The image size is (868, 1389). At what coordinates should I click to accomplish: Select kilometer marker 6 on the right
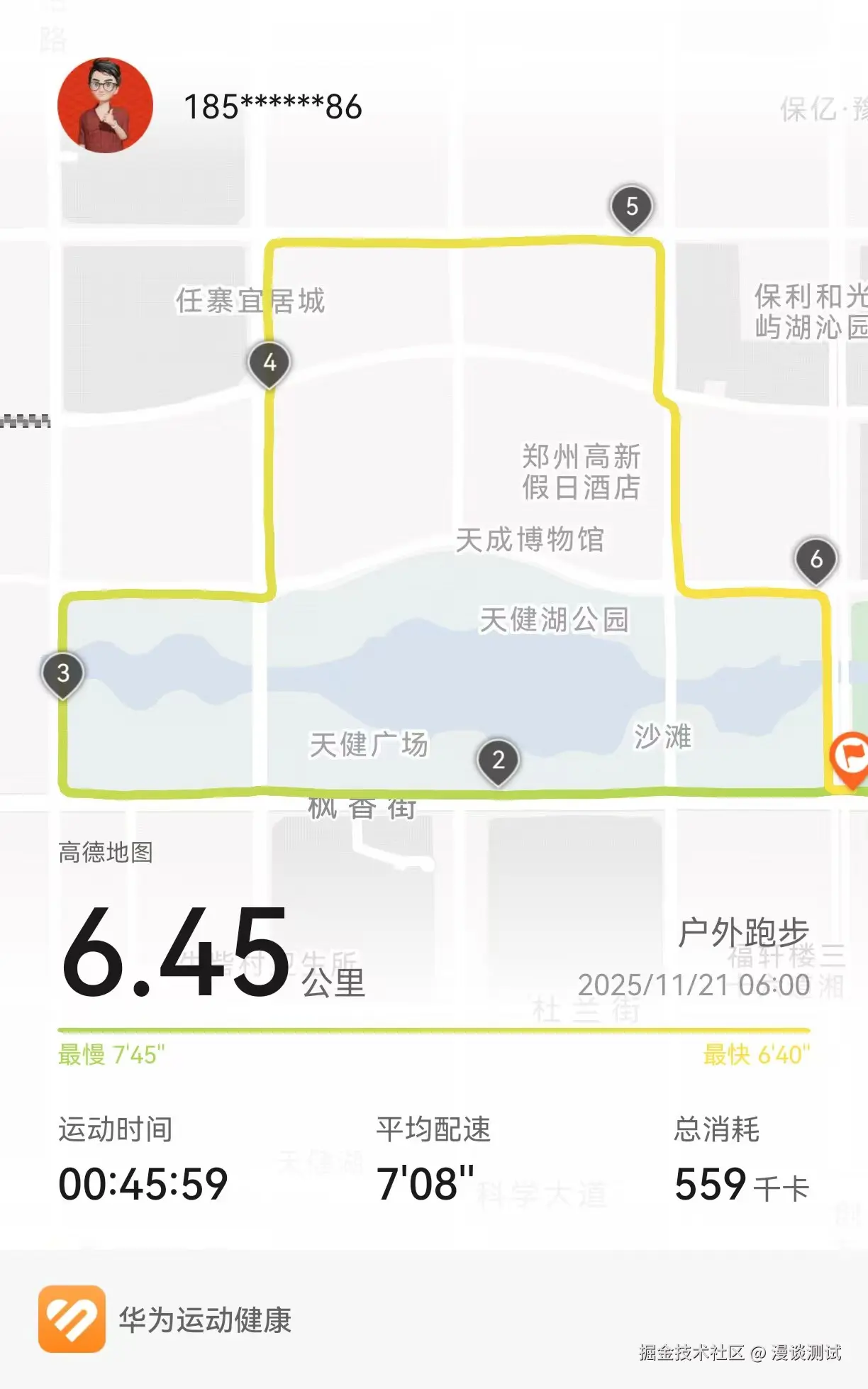tap(817, 560)
